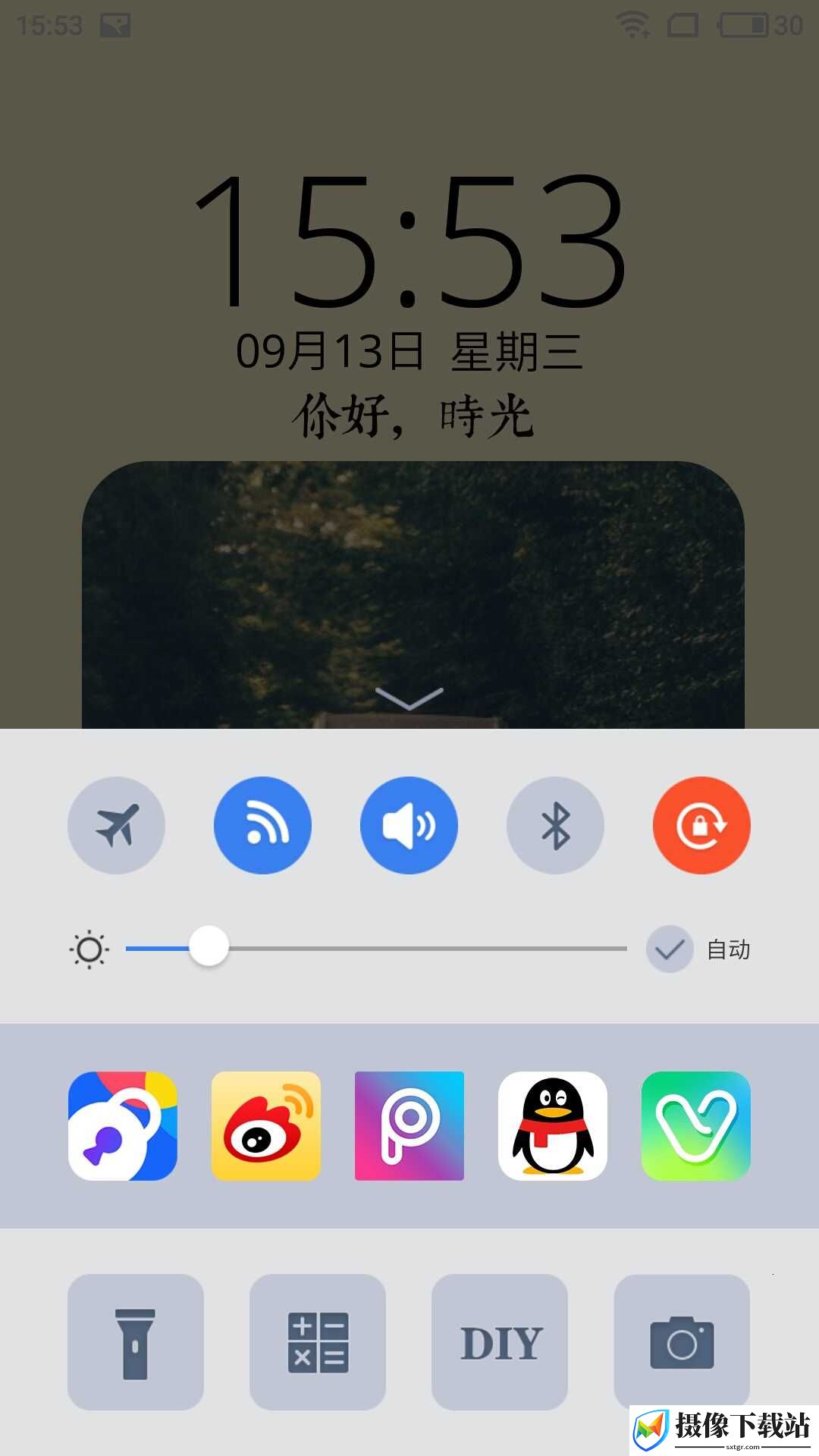Toggle the rotation lock button
This screenshot has width=819, height=1456.
[x=701, y=825]
